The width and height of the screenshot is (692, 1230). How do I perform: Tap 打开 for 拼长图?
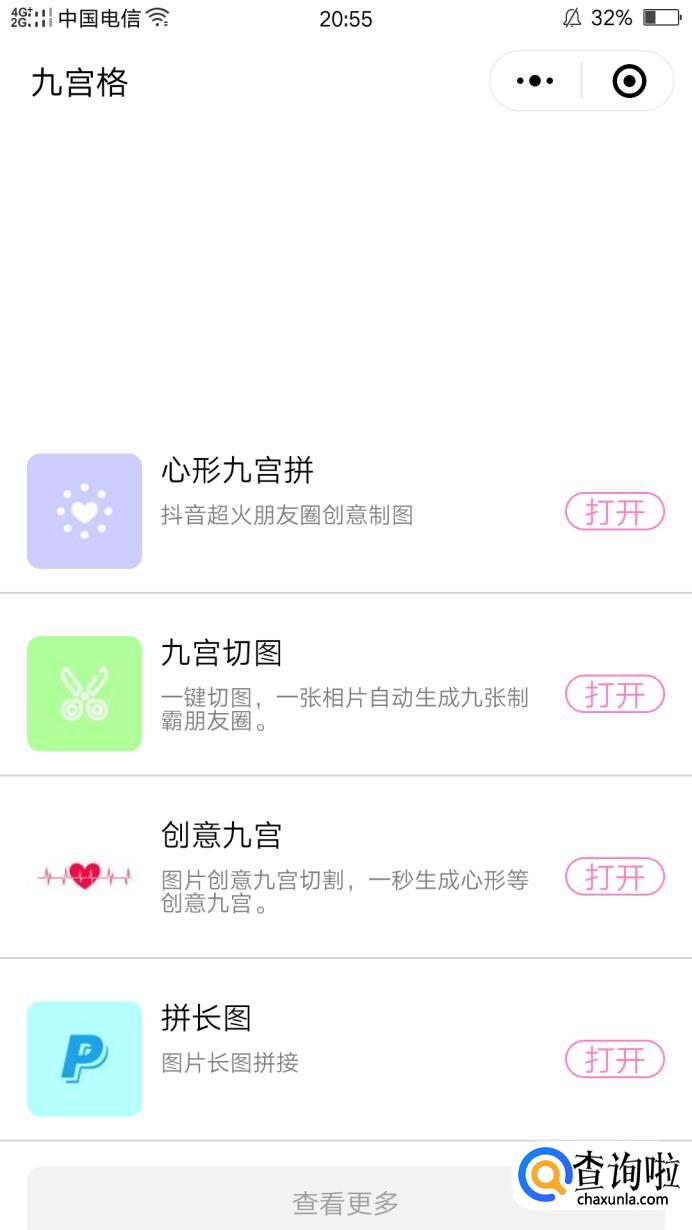point(614,1059)
